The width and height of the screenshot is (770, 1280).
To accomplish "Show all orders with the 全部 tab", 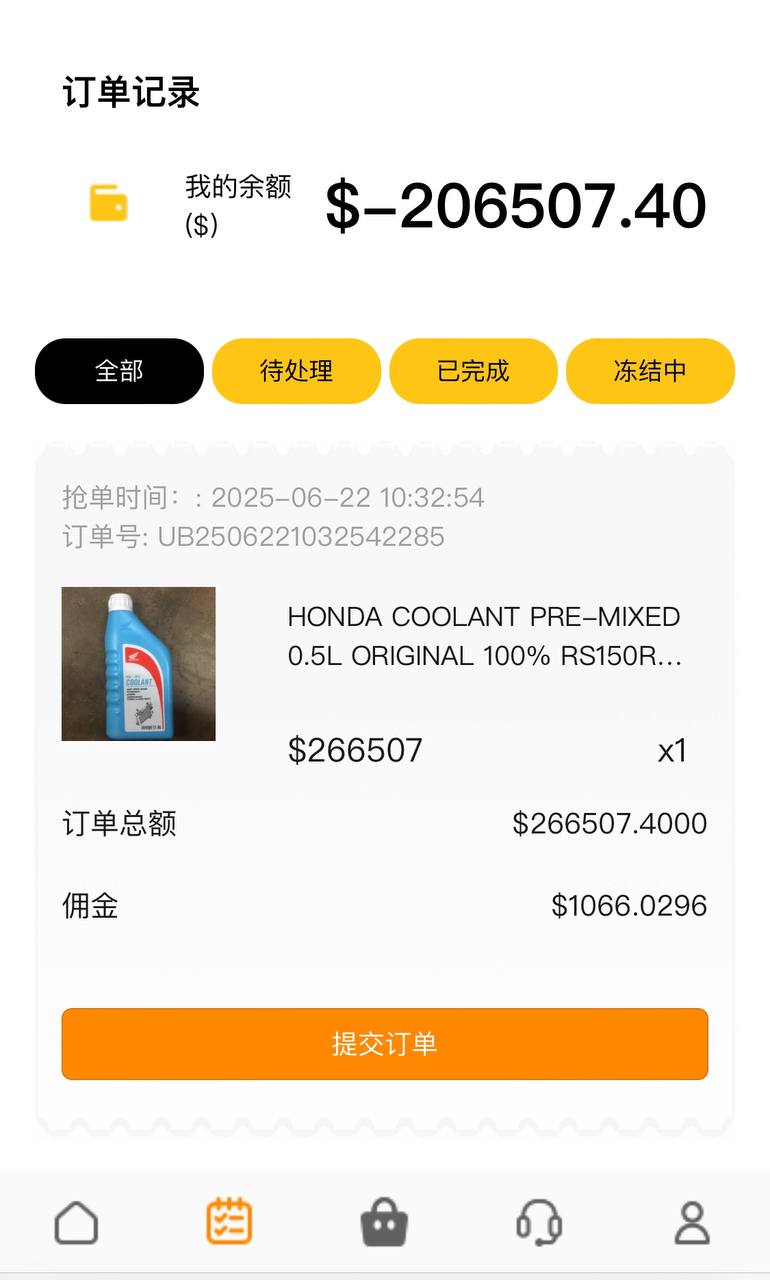I will coord(119,371).
